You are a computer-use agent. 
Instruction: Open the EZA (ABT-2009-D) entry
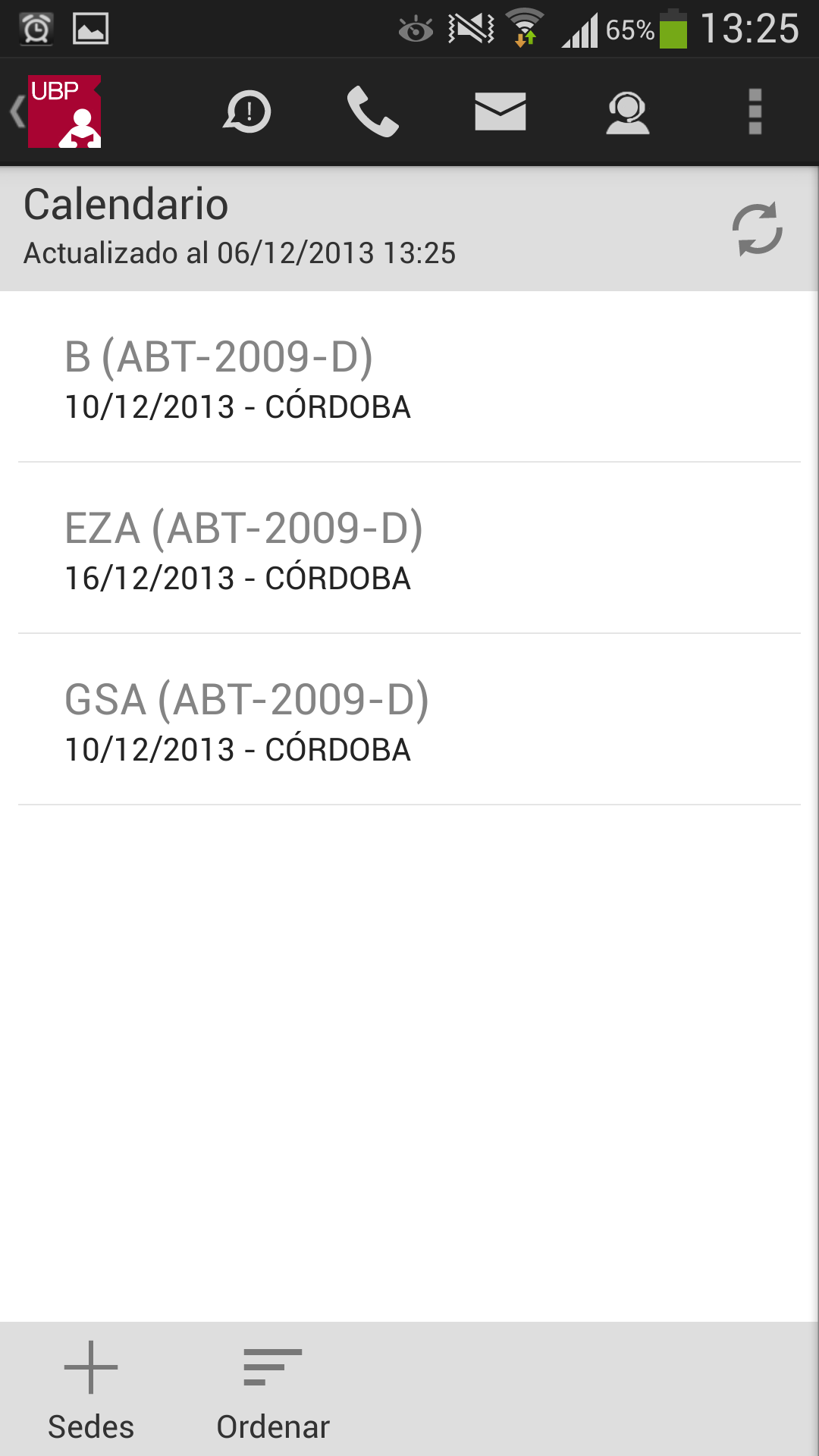tap(409, 550)
